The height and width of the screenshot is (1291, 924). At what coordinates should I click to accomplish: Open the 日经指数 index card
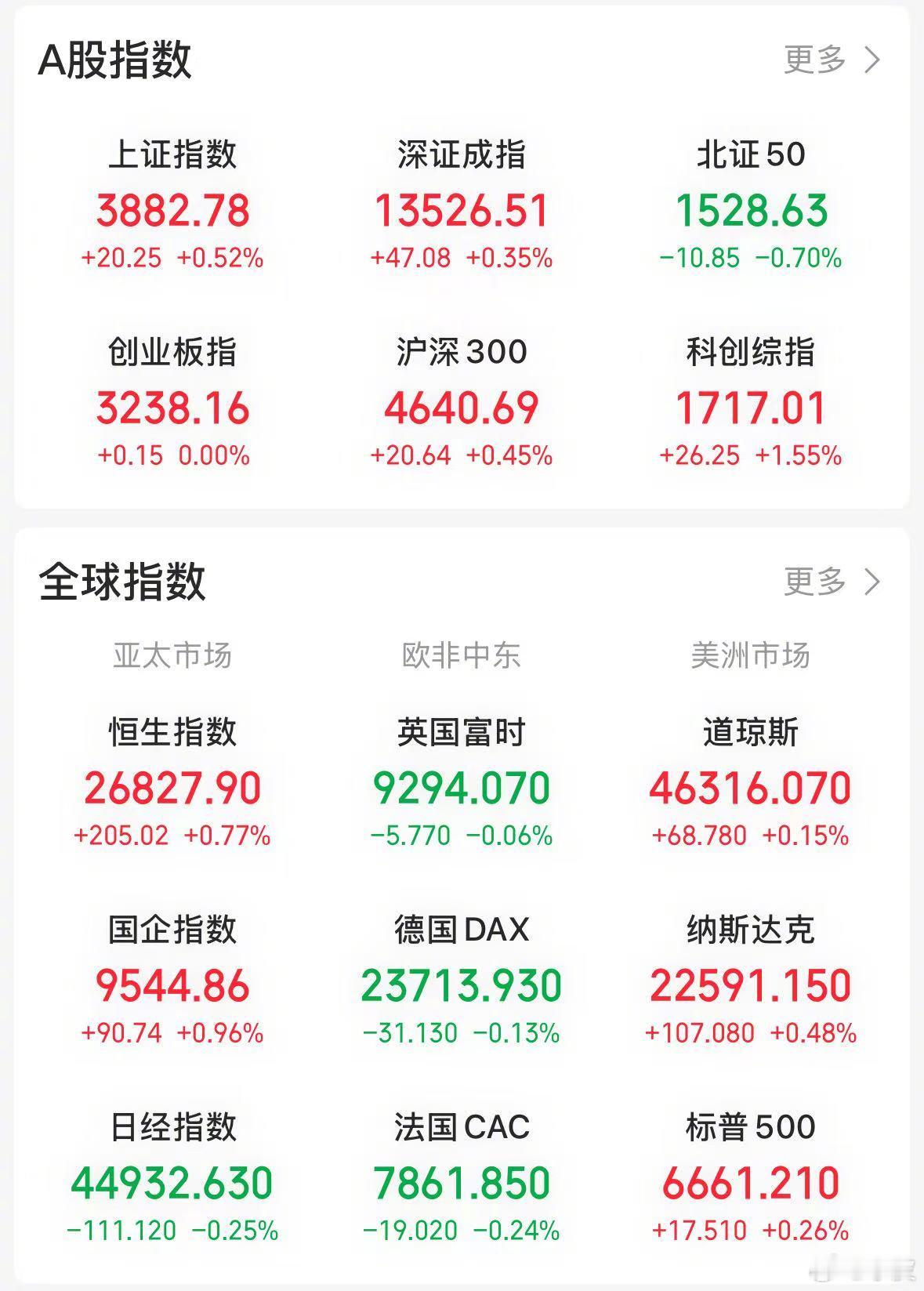click(x=172, y=1177)
